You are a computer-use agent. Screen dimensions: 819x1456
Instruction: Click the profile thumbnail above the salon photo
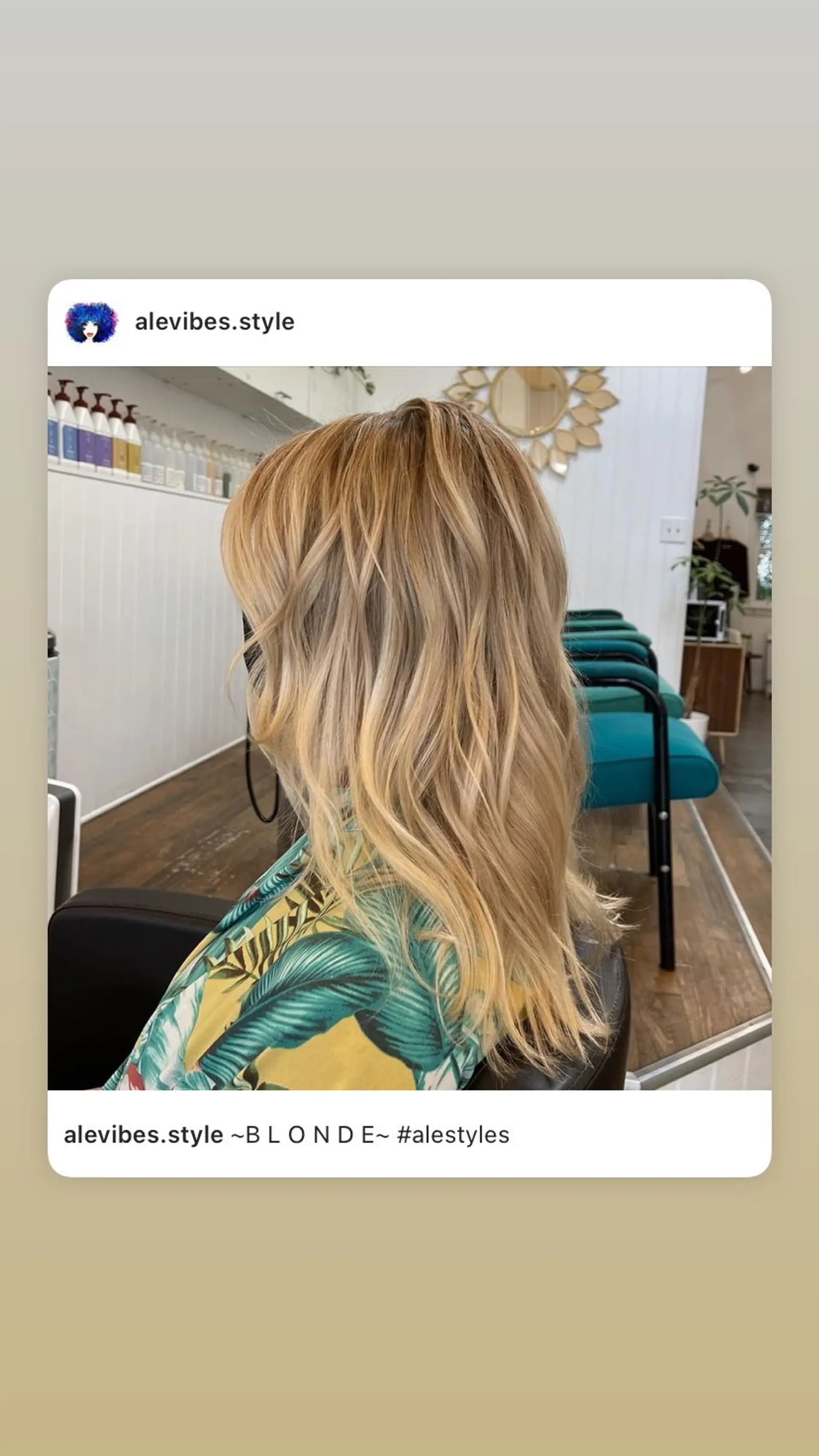[90, 322]
